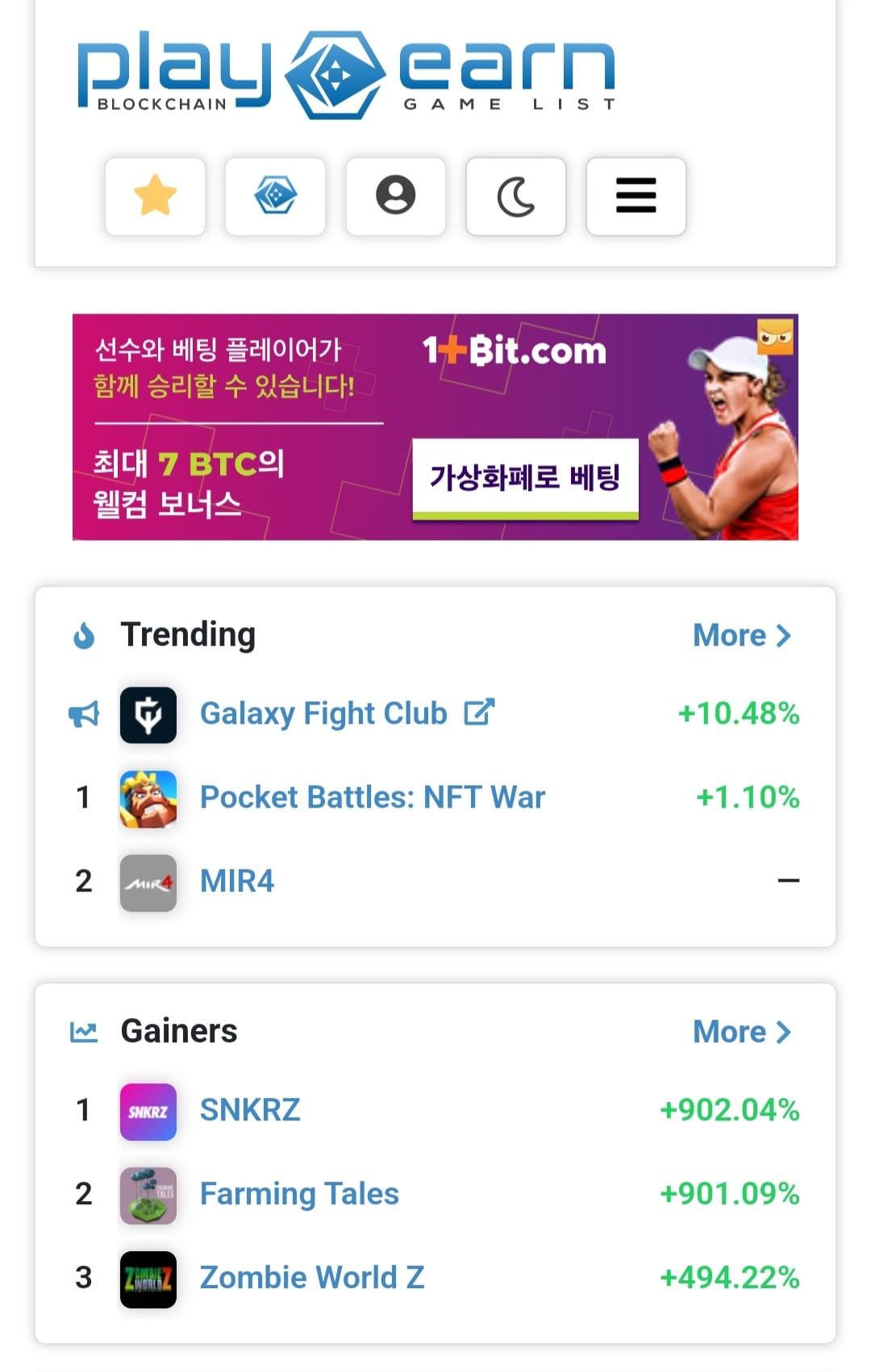Open Farming Tales game page
871x1372 pixels.
click(x=299, y=1195)
